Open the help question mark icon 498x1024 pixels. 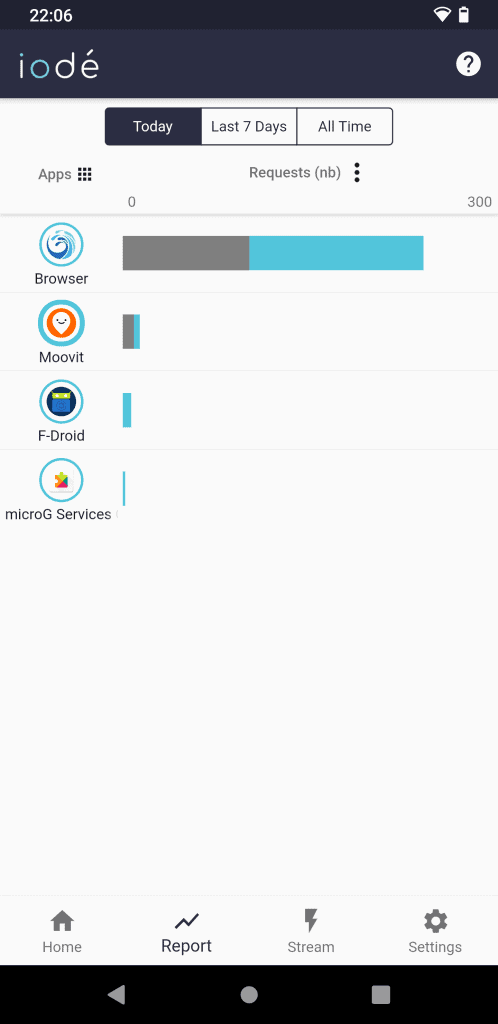pyautogui.click(x=468, y=64)
